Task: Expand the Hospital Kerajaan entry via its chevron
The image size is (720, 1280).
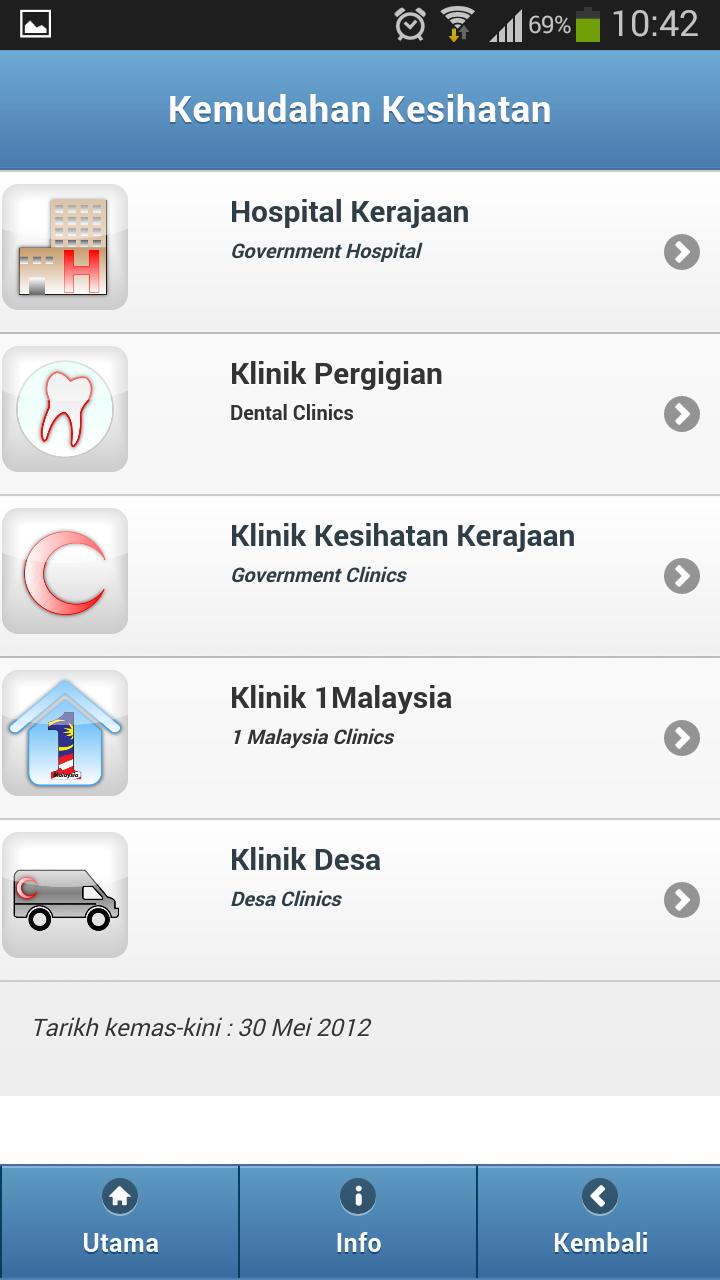Action: pyautogui.click(x=681, y=252)
